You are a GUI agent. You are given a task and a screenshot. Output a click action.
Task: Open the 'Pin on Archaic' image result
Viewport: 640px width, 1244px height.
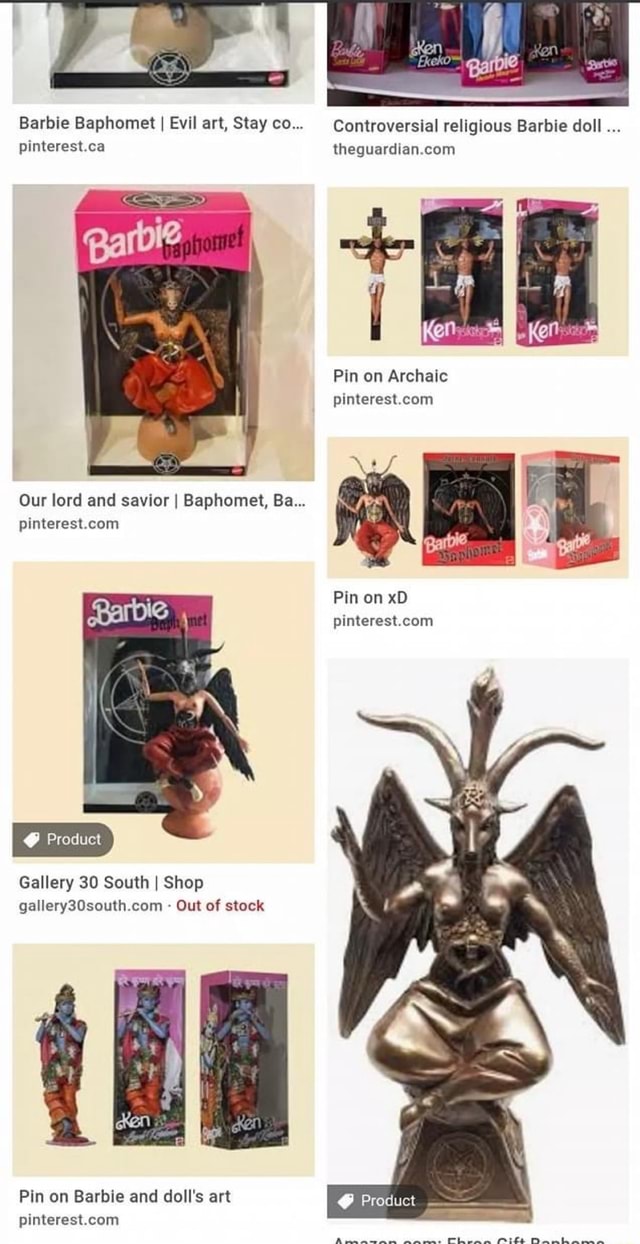click(x=478, y=271)
